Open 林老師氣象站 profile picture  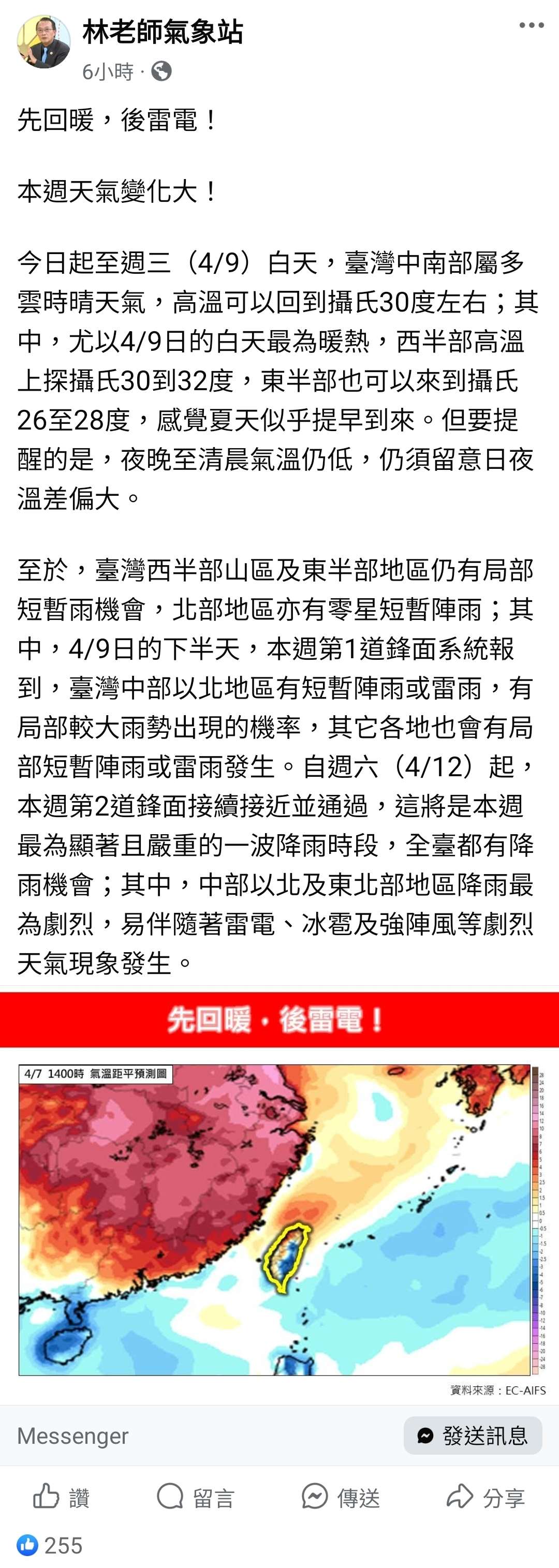42,42
